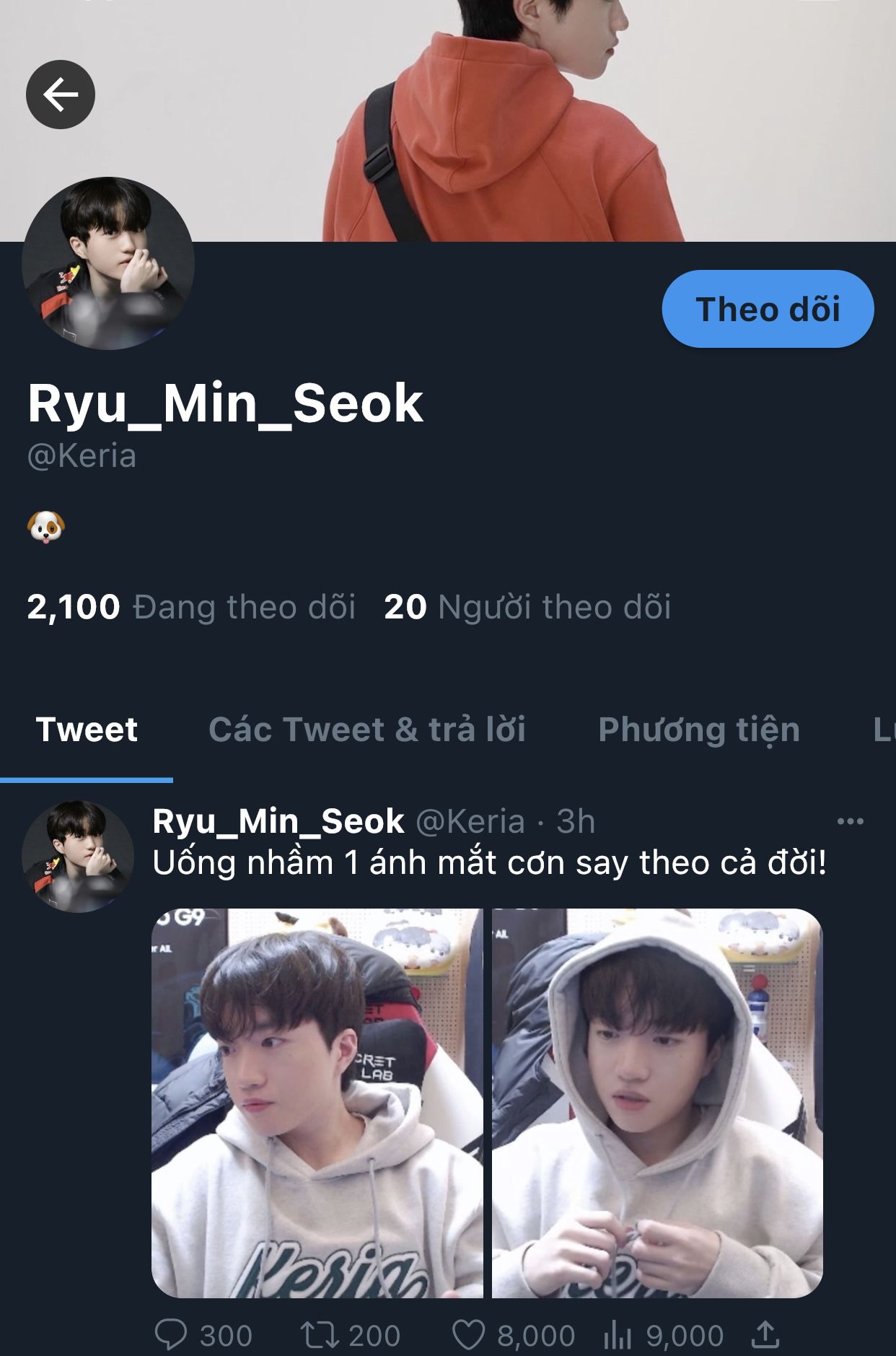896x1356 pixels.
Task: Follow this account with Theo dõi
Action: pyautogui.click(x=768, y=309)
